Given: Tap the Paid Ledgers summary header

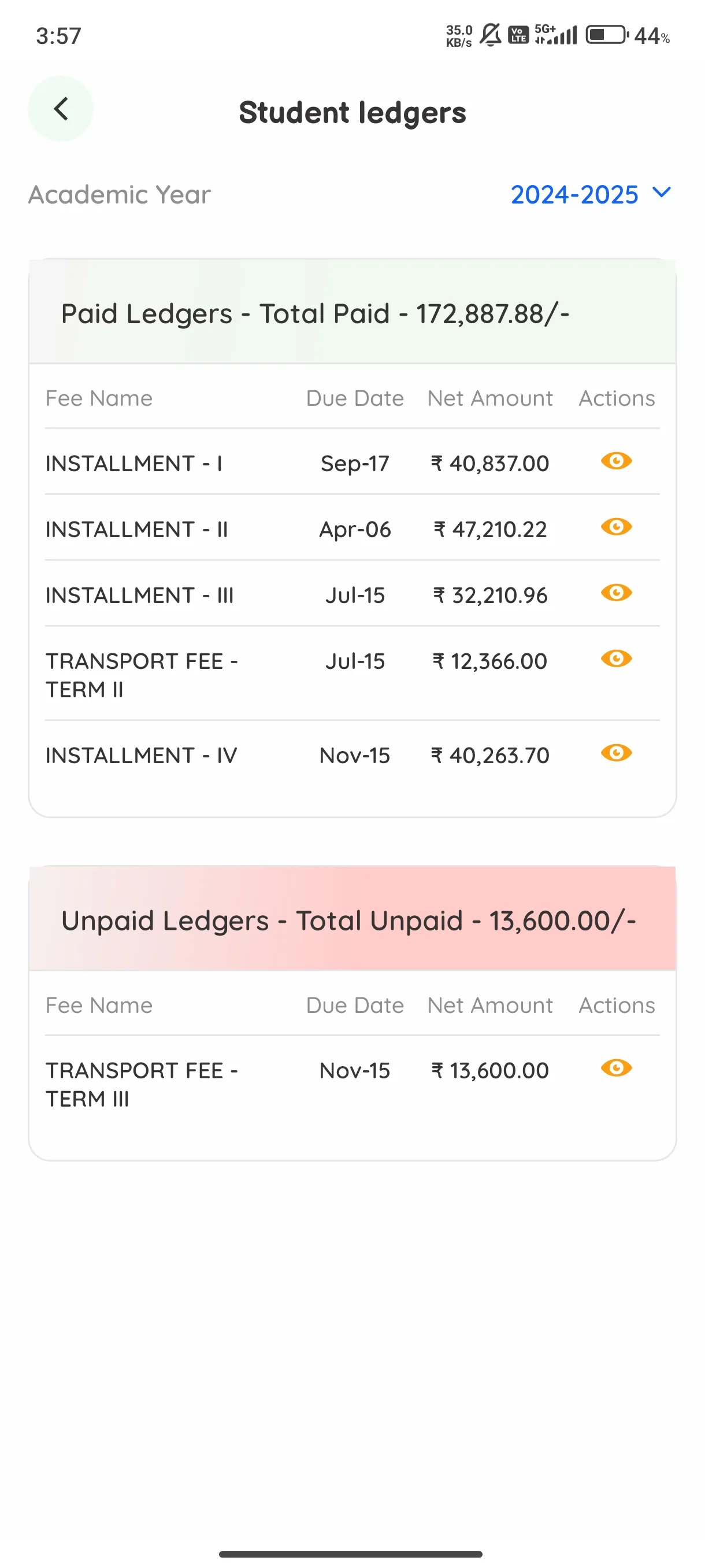Looking at the screenshot, I should [x=315, y=314].
